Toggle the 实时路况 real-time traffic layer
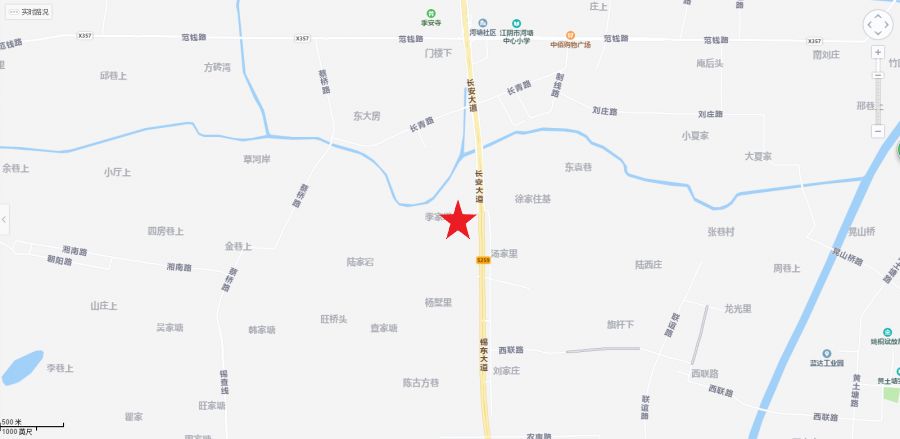Viewport: 900px width, 439px height. click(27, 12)
